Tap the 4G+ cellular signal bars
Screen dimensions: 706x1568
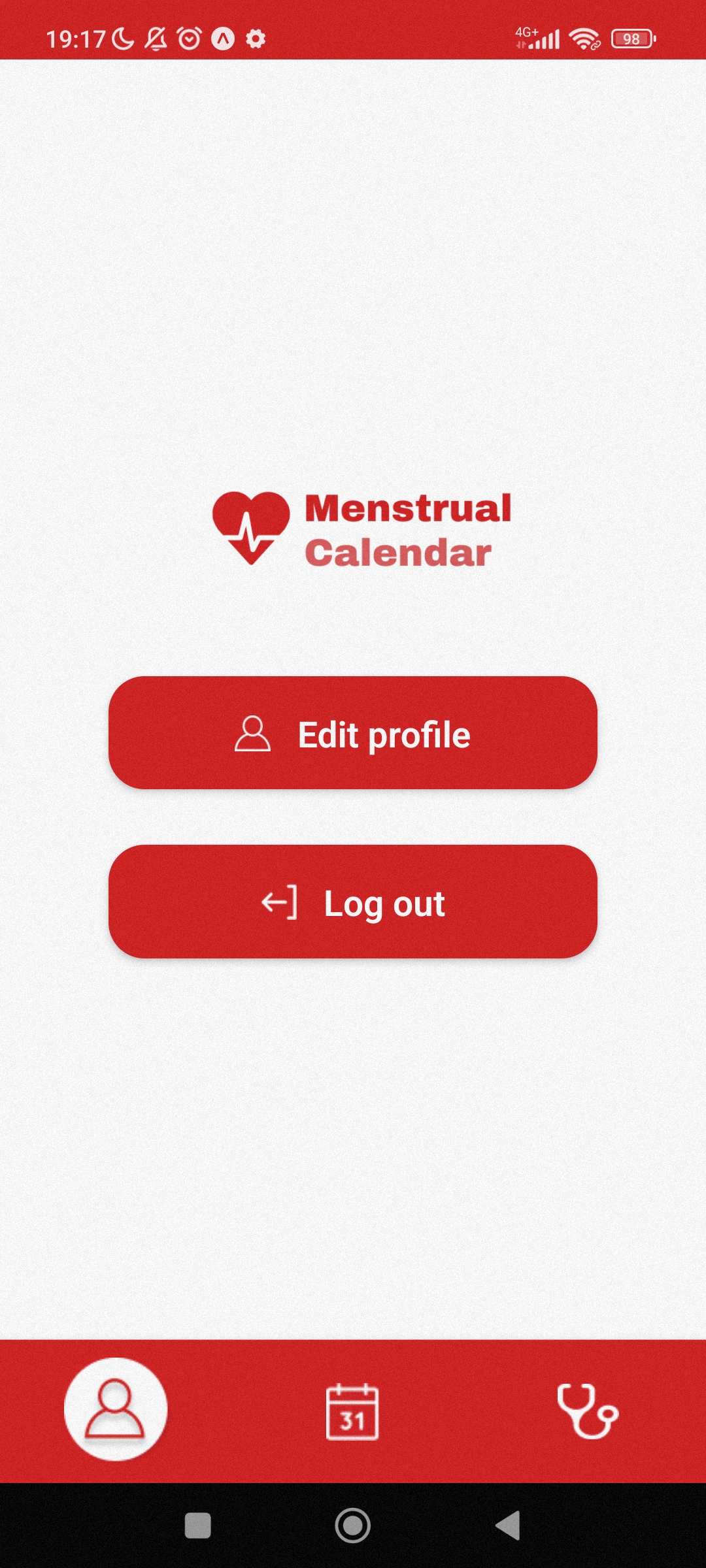coord(536,39)
